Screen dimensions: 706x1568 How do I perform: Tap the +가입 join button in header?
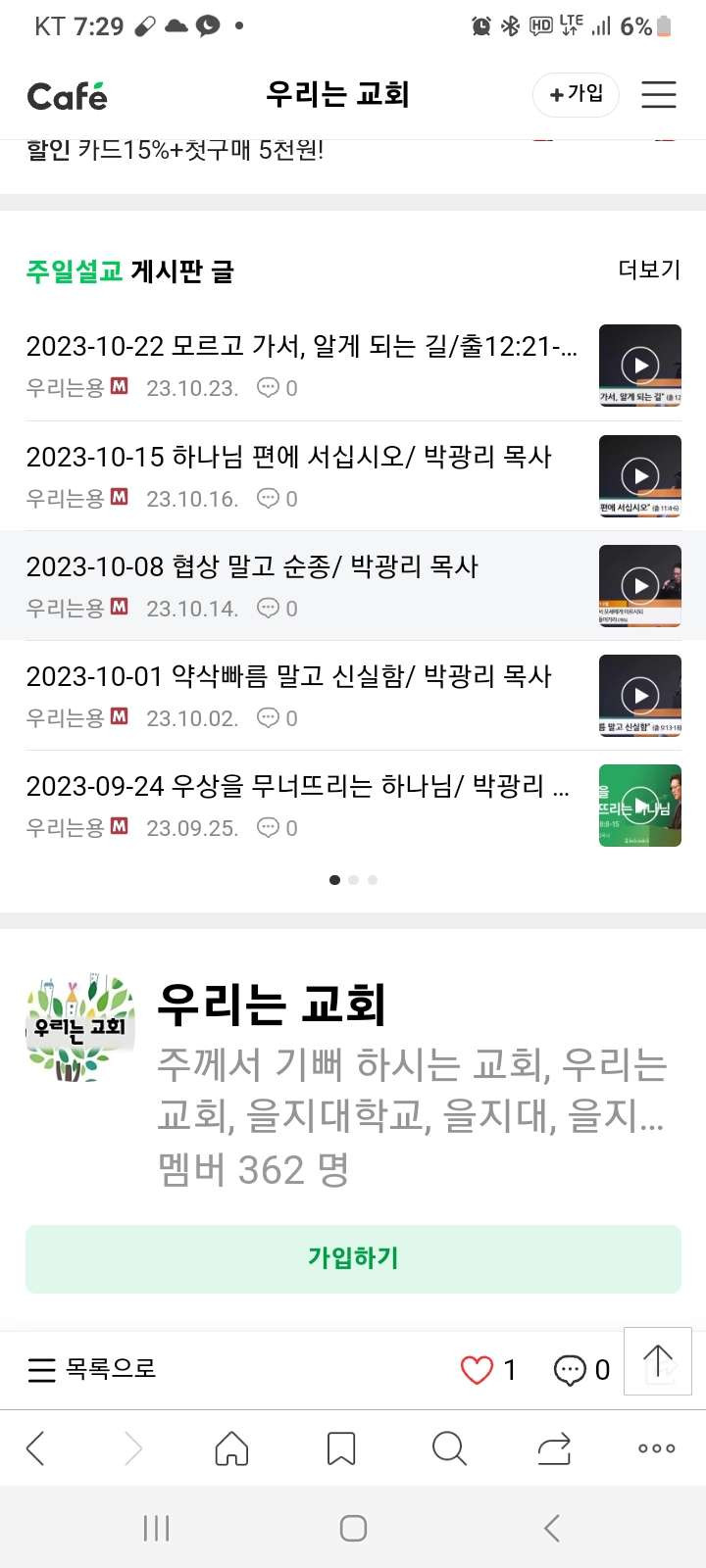(576, 94)
